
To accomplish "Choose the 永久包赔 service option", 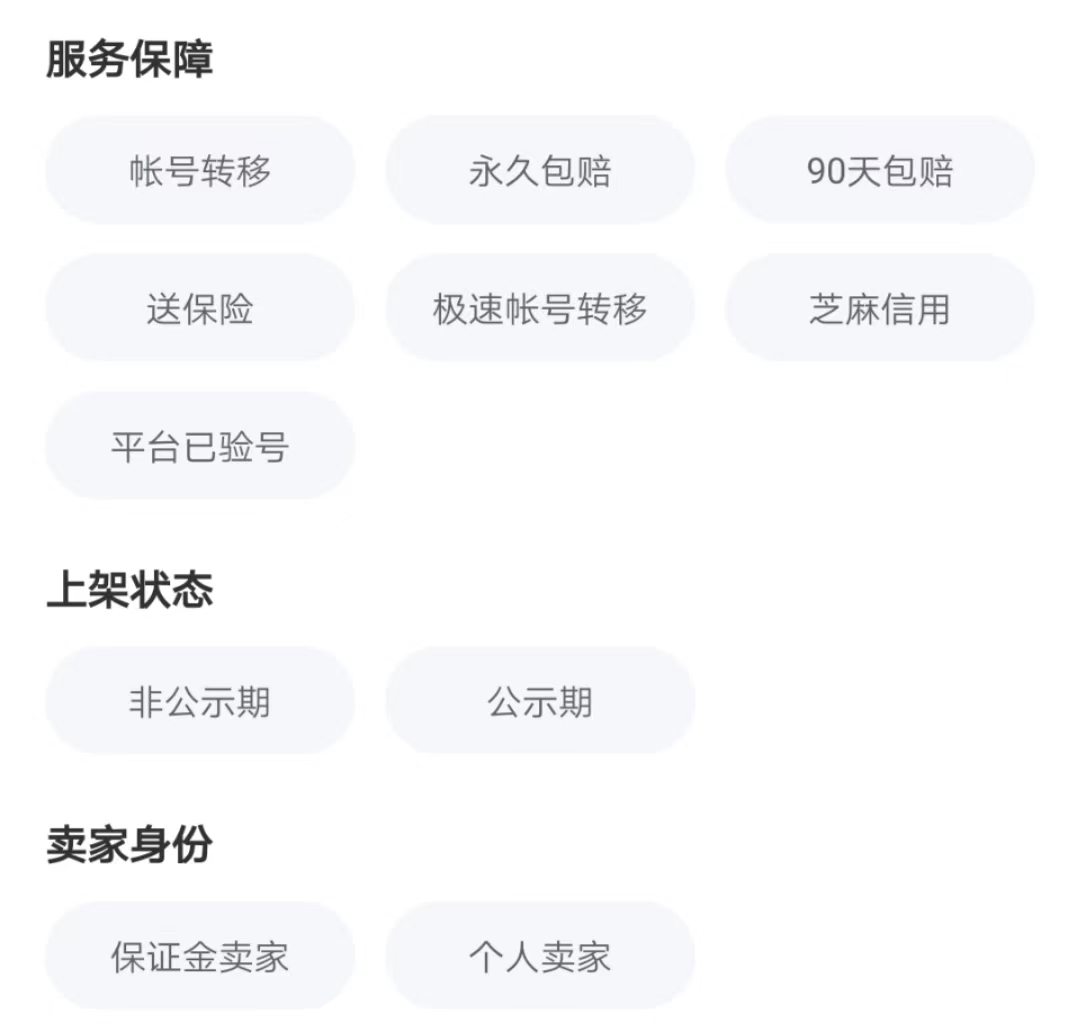I will [540, 171].
